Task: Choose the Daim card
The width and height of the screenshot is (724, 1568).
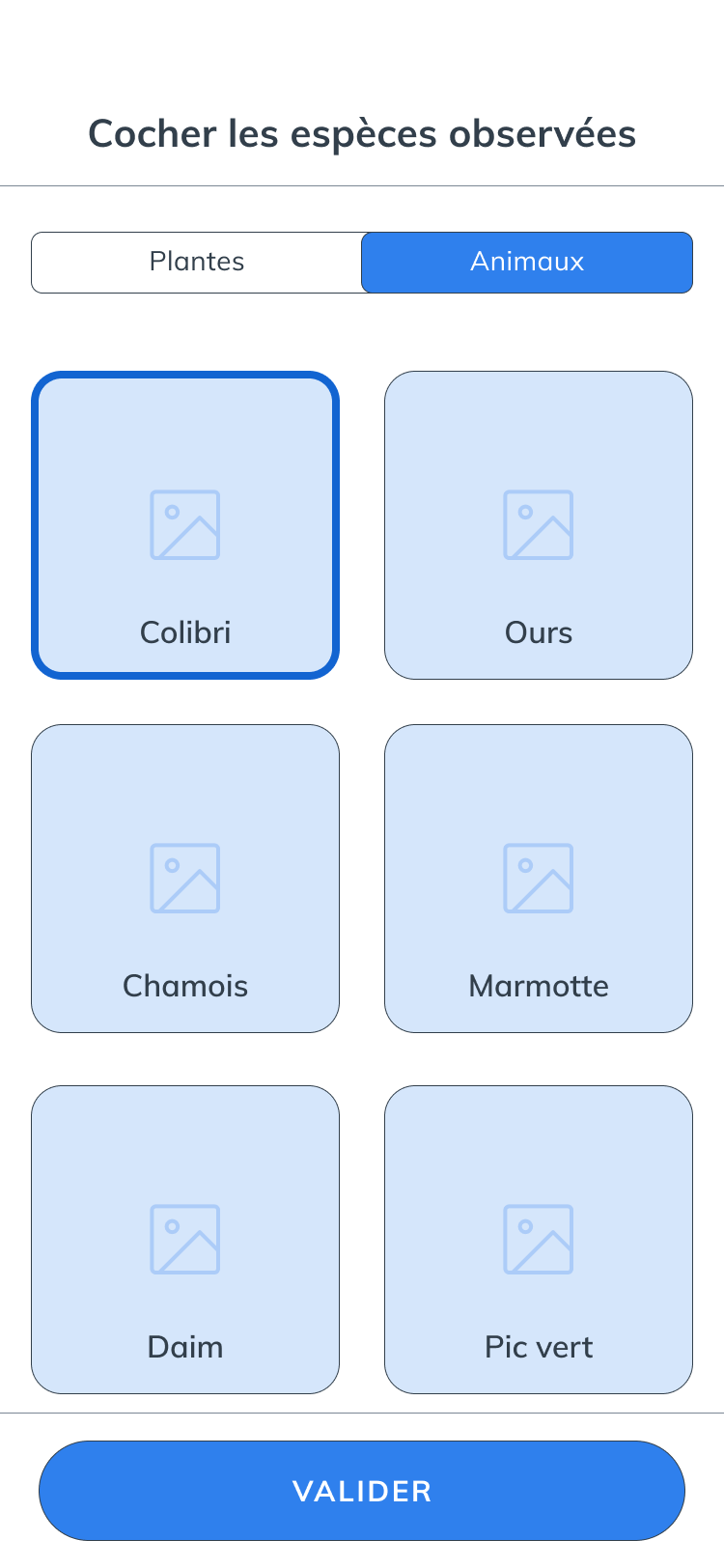Action: [185, 1240]
